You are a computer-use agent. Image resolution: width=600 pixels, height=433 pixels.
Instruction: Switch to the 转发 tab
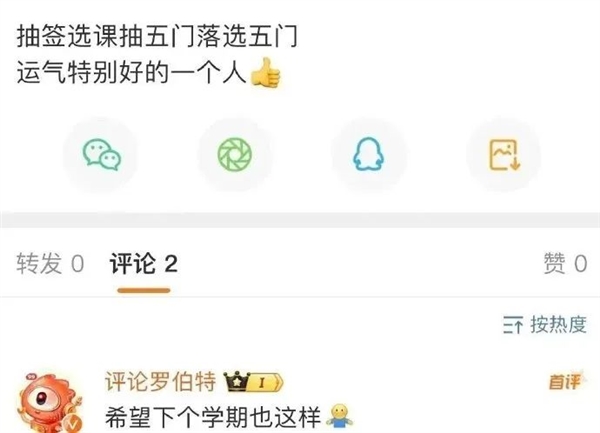(52, 264)
